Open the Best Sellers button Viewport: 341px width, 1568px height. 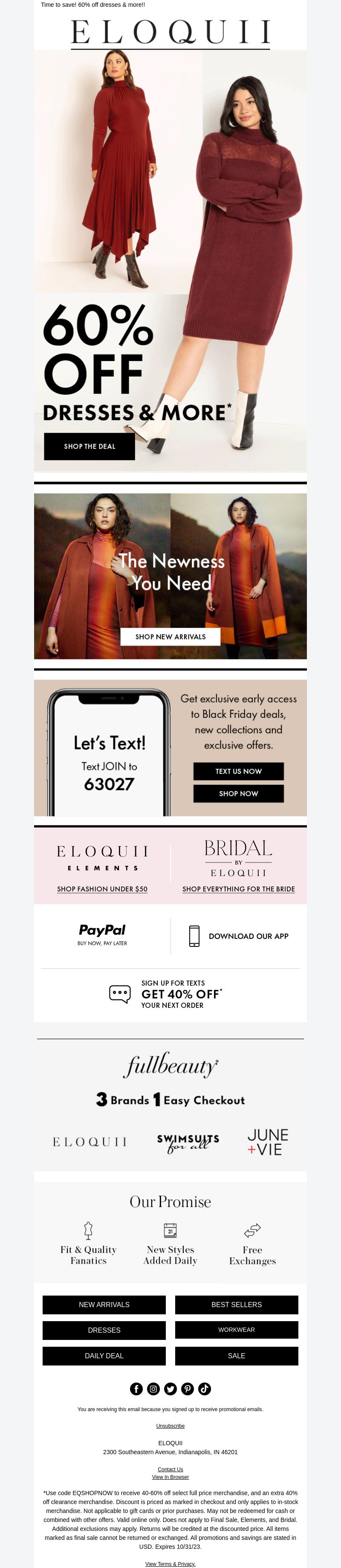tap(236, 1305)
